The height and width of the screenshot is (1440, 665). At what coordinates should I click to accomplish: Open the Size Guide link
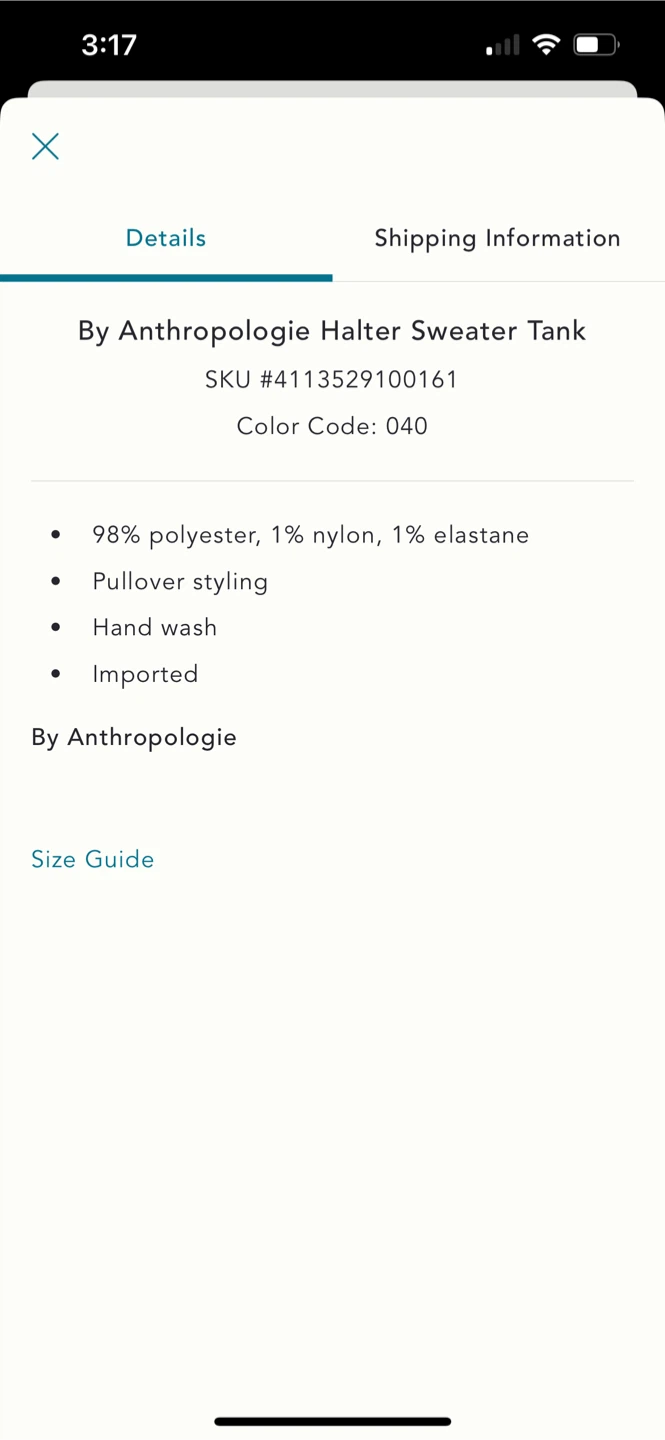click(x=93, y=859)
